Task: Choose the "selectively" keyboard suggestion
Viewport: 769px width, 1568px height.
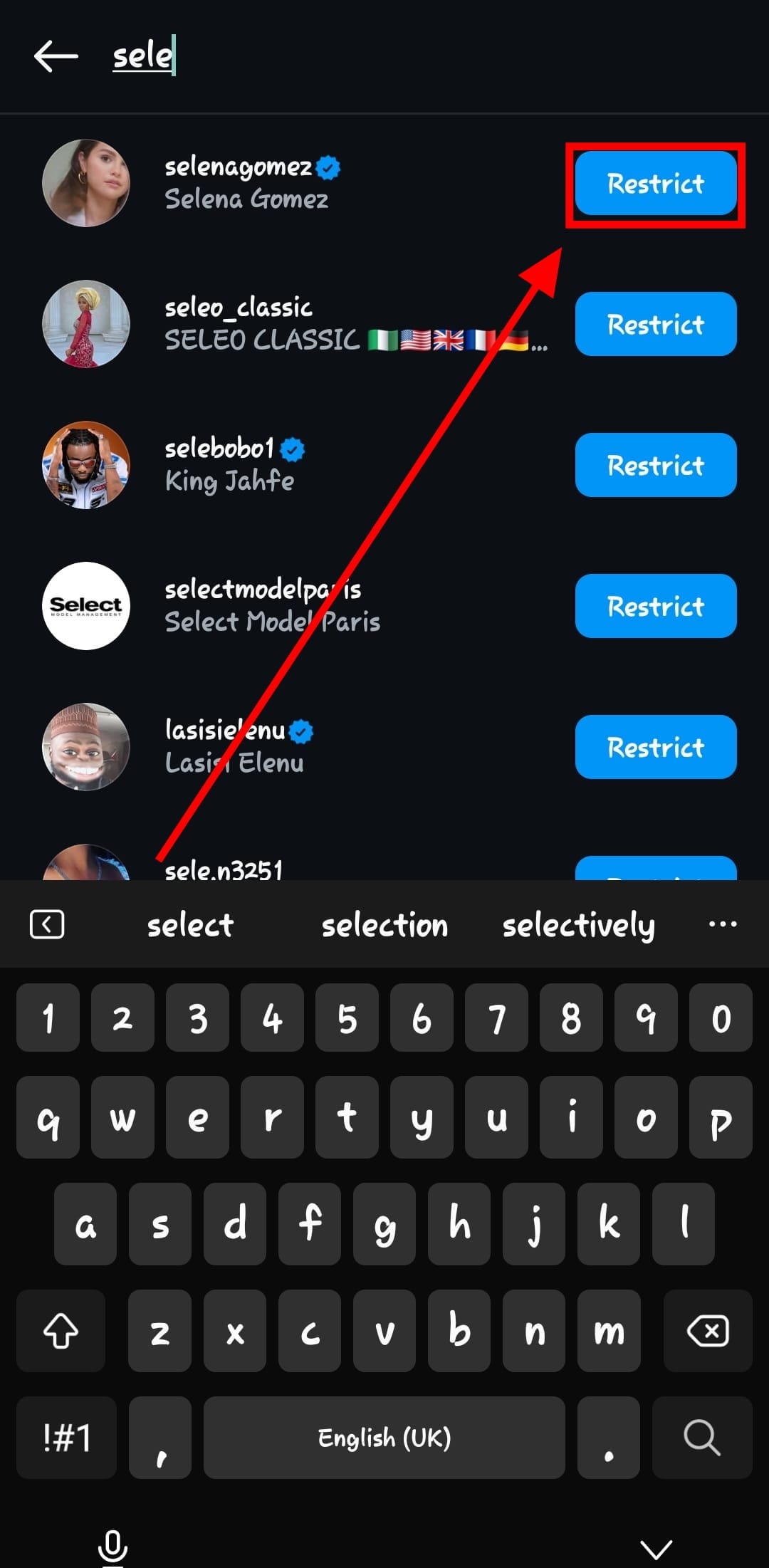Action: click(578, 925)
